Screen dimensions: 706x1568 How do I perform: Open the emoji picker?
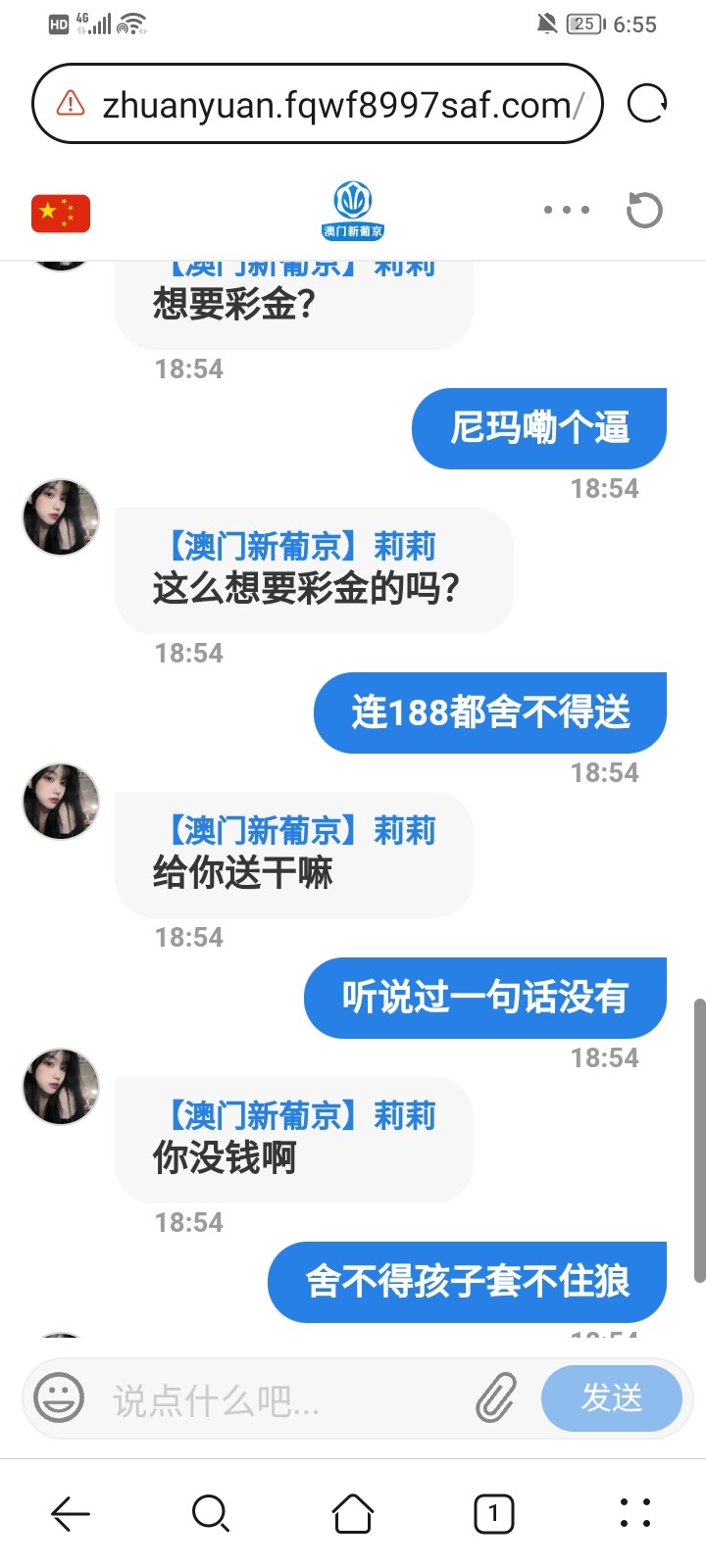pos(59,1398)
